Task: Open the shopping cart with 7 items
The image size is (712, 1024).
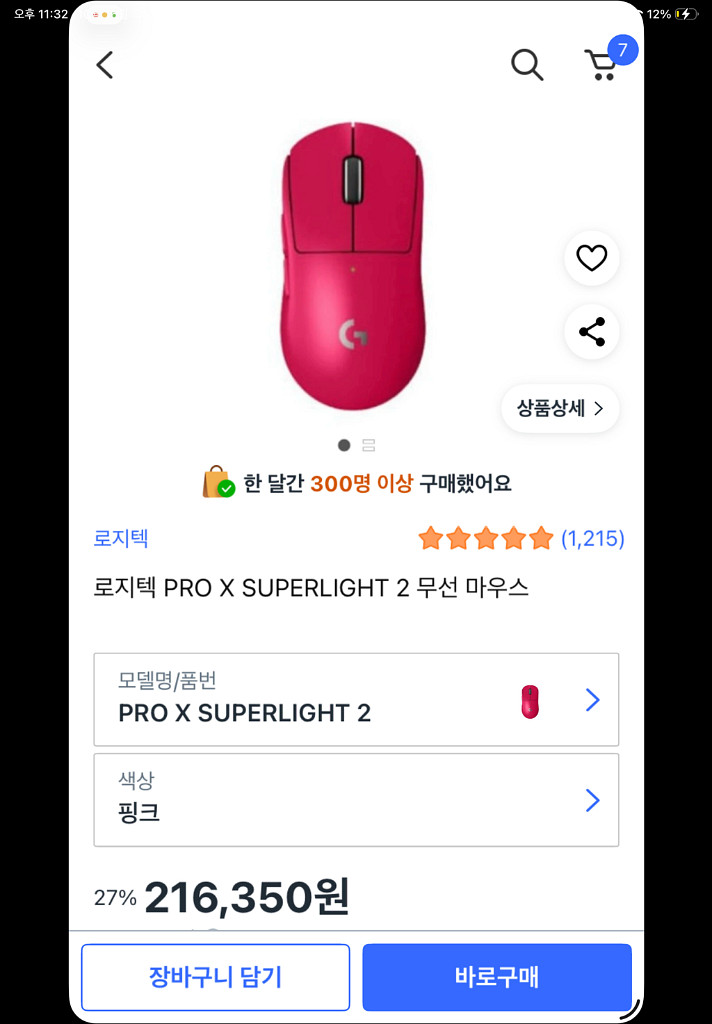Action: point(602,65)
